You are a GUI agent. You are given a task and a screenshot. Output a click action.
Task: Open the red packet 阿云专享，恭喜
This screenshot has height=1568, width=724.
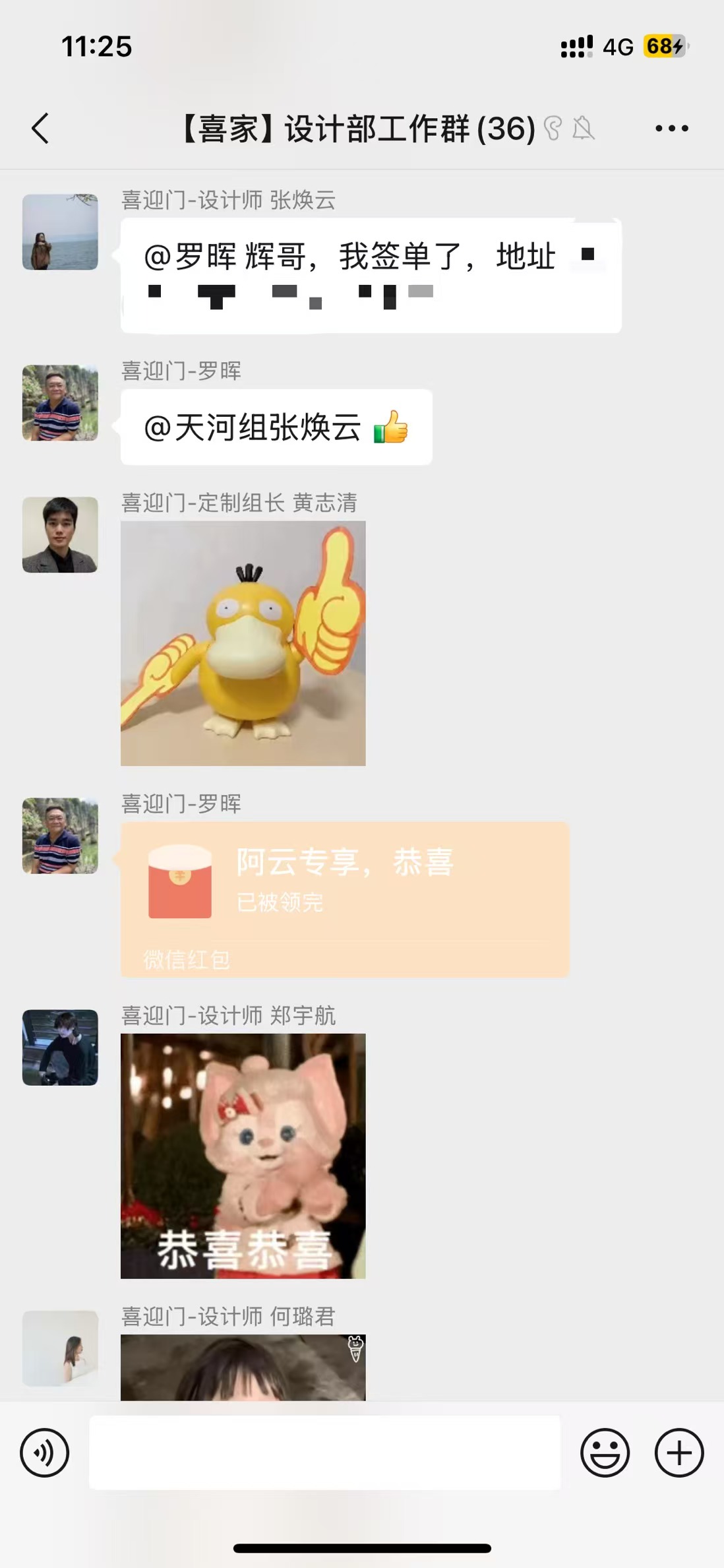click(x=344, y=898)
